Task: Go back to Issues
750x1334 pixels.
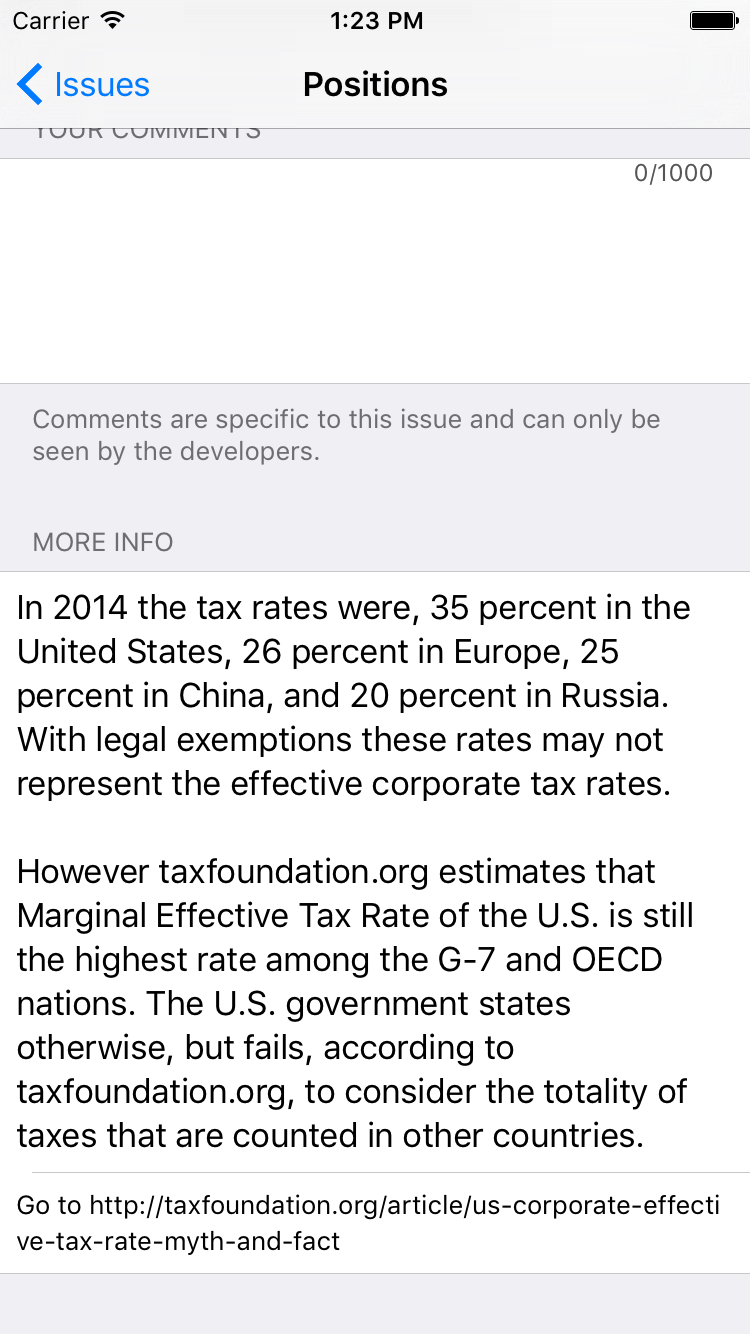Action: [83, 85]
